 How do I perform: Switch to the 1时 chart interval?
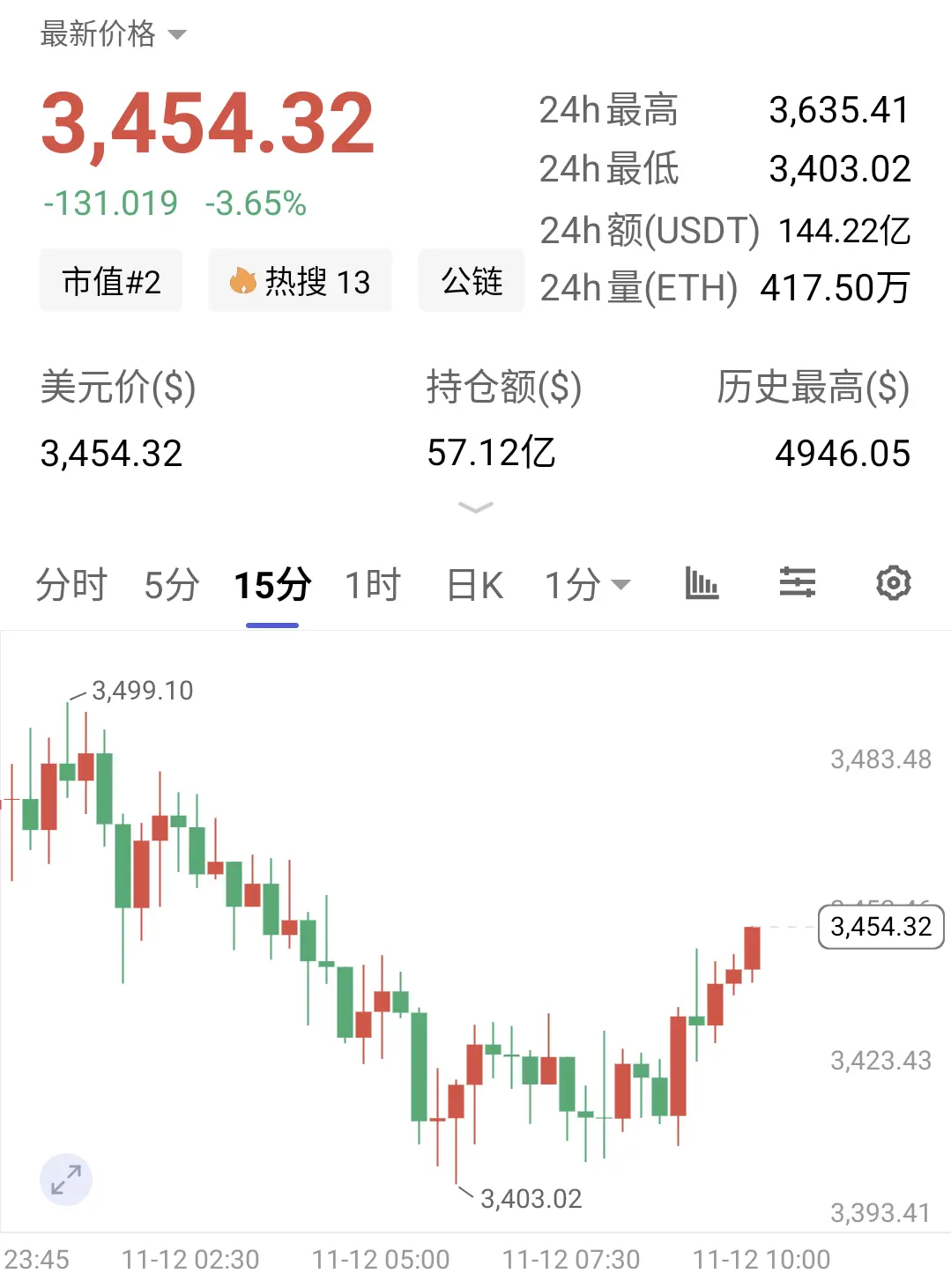373,585
